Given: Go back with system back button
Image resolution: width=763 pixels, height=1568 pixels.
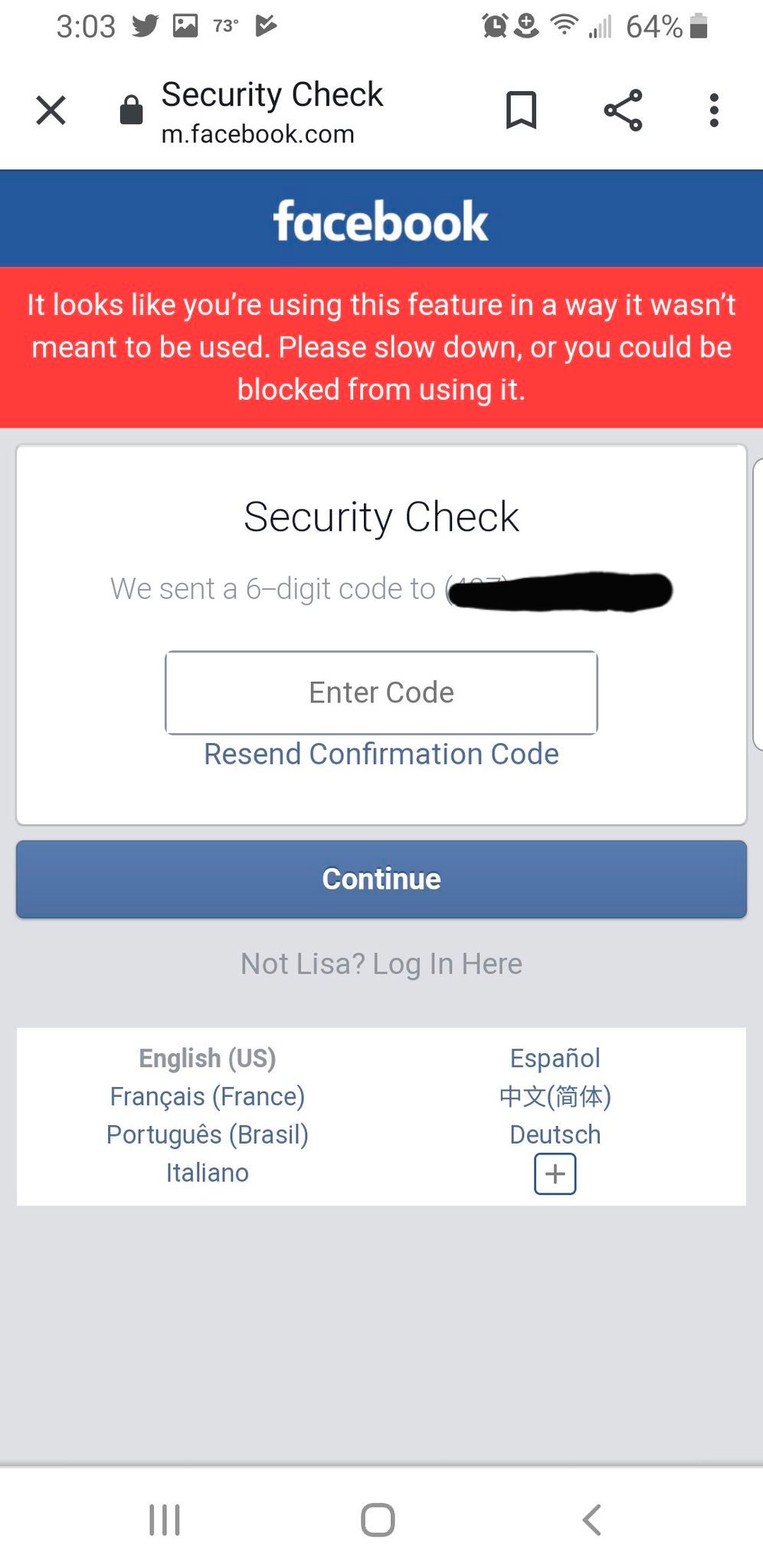Looking at the screenshot, I should click(x=591, y=1520).
